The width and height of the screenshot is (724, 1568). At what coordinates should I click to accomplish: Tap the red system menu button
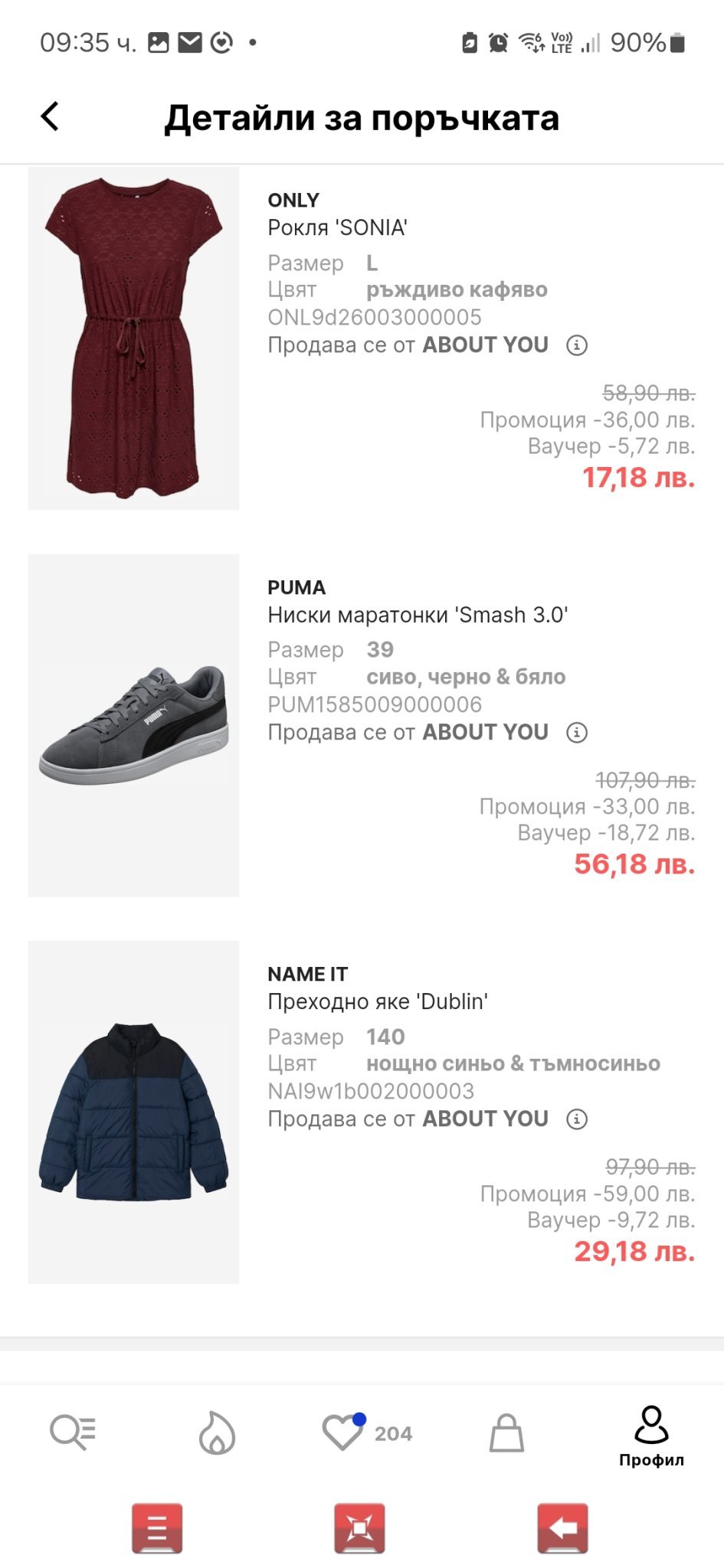[x=157, y=1528]
